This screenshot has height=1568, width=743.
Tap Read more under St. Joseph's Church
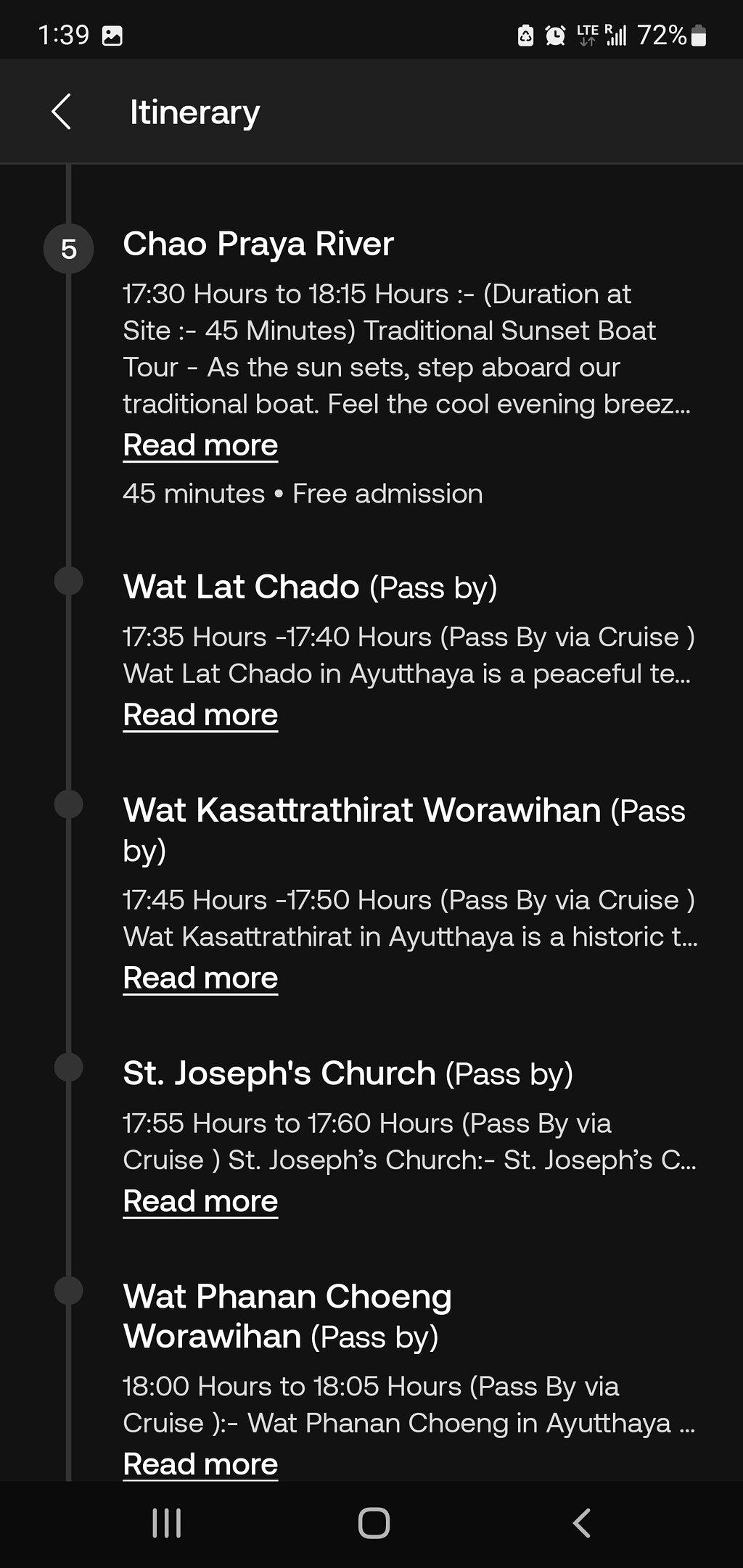[x=200, y=1201]
